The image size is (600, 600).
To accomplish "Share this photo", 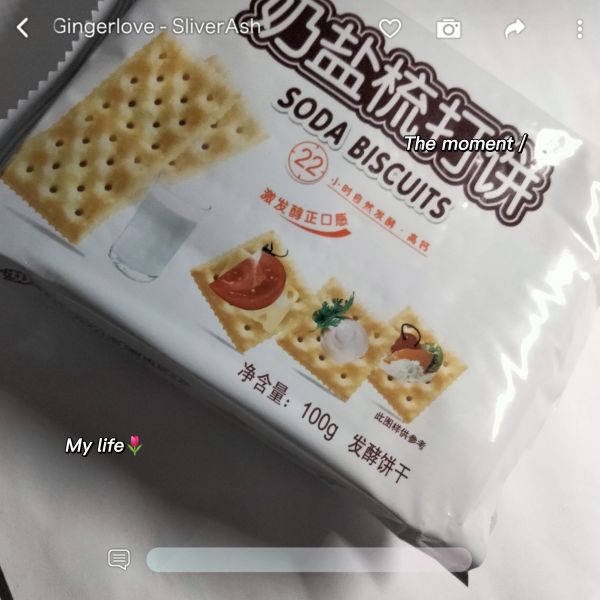I will tap(514, 29).
